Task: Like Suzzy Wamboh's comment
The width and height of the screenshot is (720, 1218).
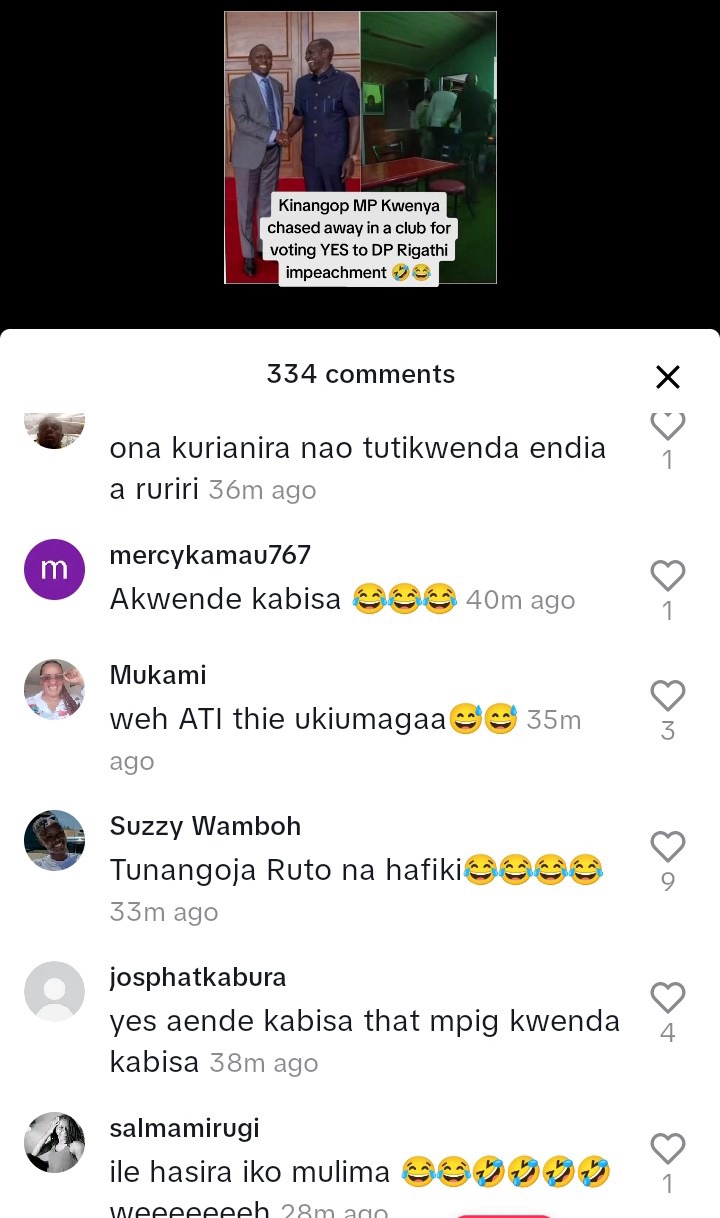Action: [667, 847]
